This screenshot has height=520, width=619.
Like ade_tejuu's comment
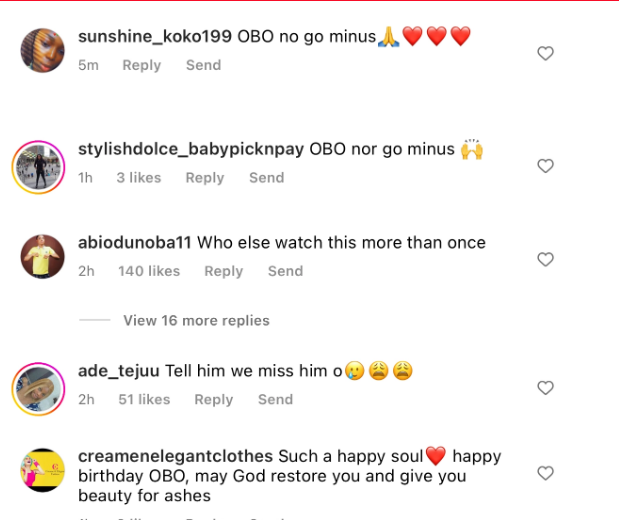coord(545,388)
